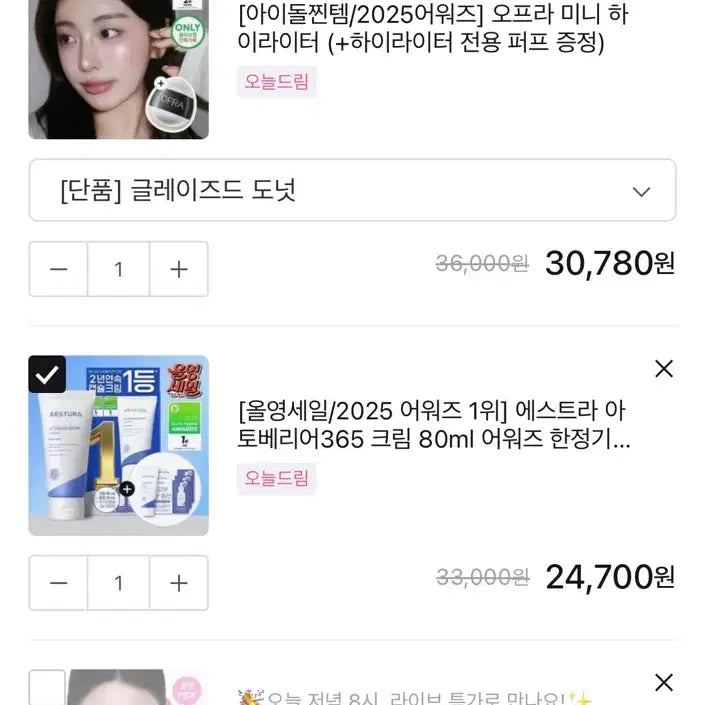Increase quantity of 에스트라 아토베리어365 크림
The image size is (705, 705).
179,583
